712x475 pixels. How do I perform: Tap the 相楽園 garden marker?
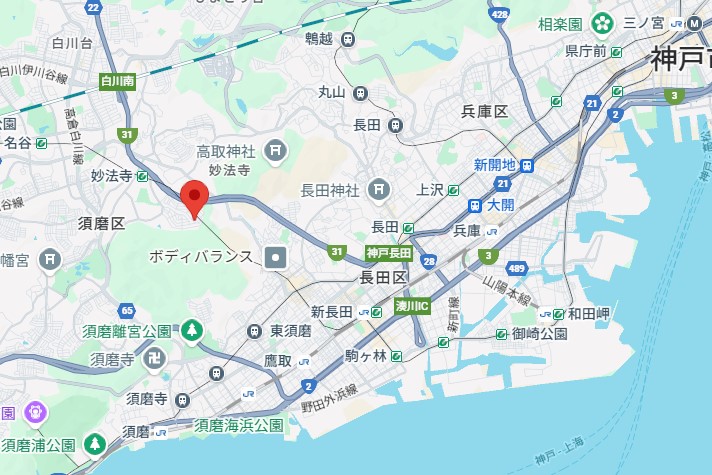pyautogui.click(x=604, y=22)
